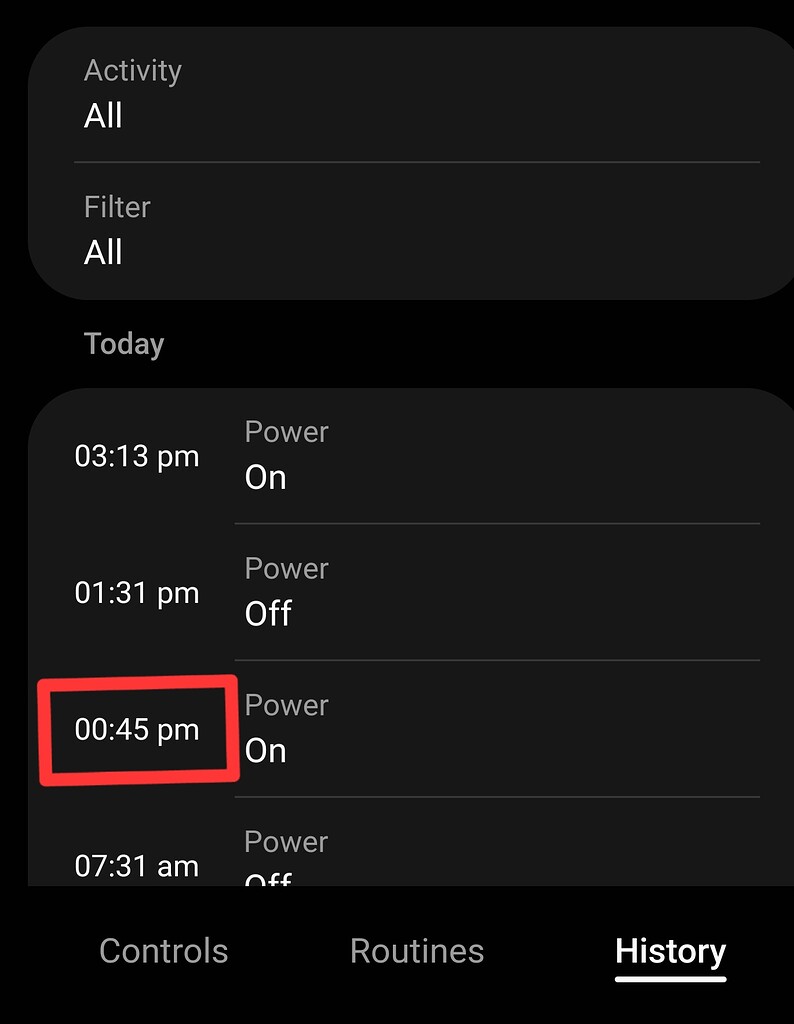Click the 01:31 pm timestamp label
The image size is (794, 1024).
coord(137,593)
